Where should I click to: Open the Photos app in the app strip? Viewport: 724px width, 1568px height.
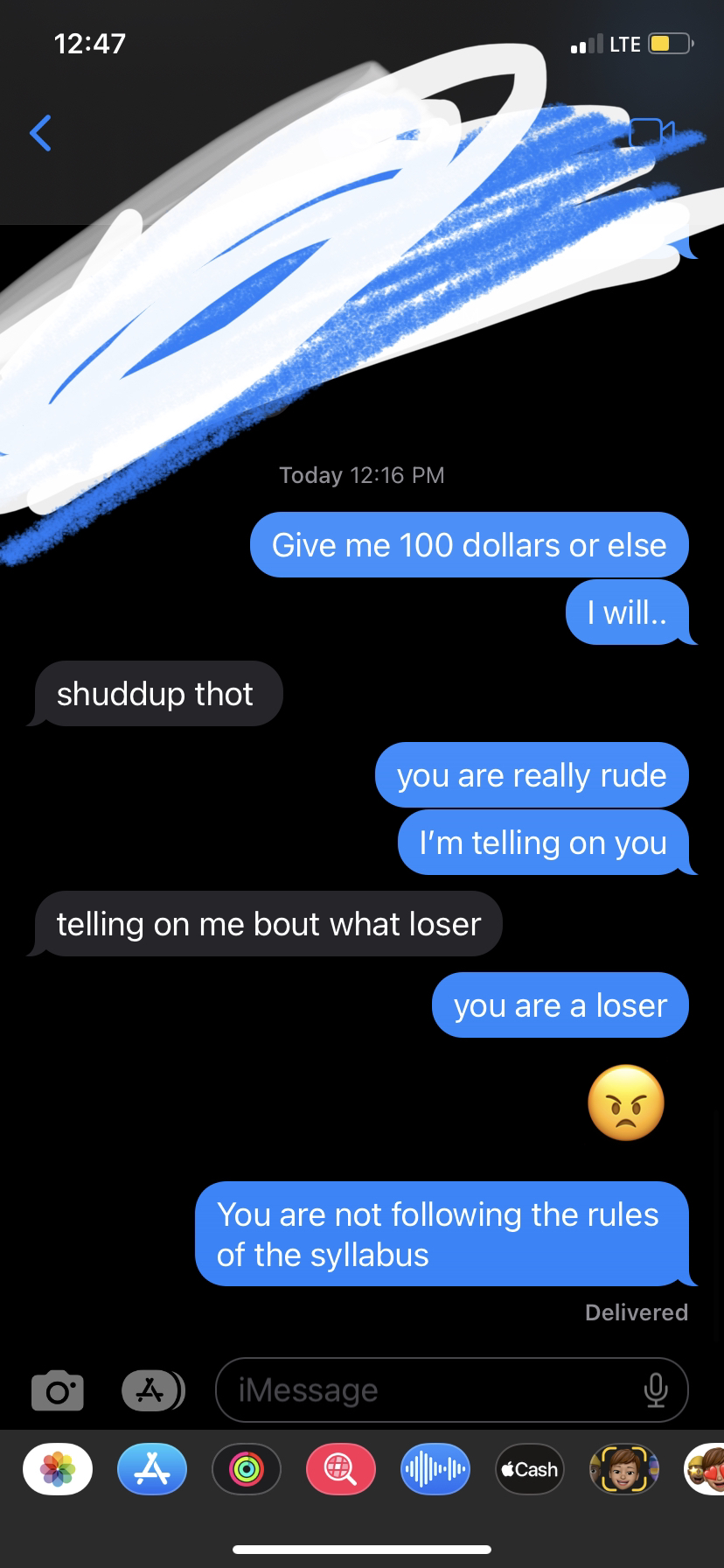click(58, 1468)
